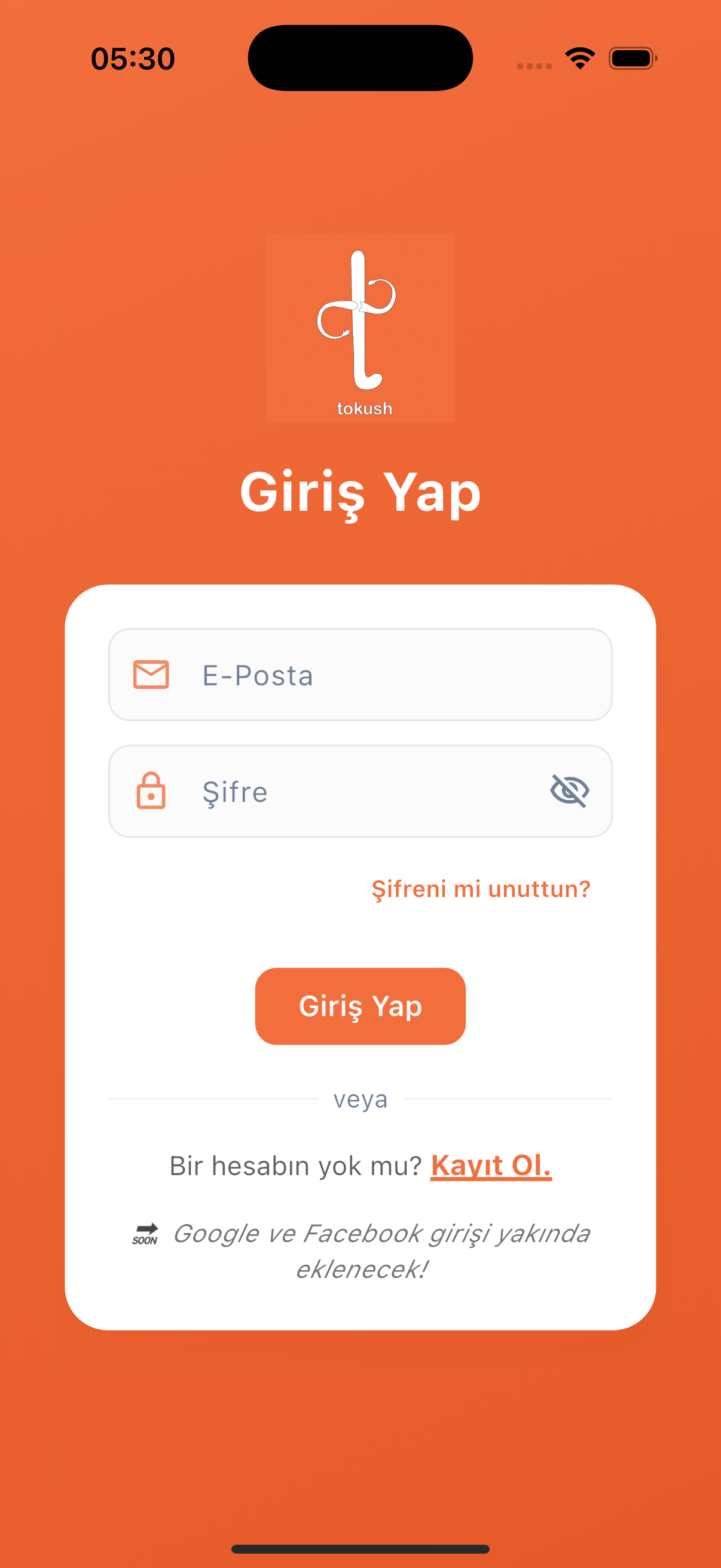Open the Kayıt Ol. sign-up link
The height and width of the screenshot is (1568, 721).
(x=490, y=1166)
